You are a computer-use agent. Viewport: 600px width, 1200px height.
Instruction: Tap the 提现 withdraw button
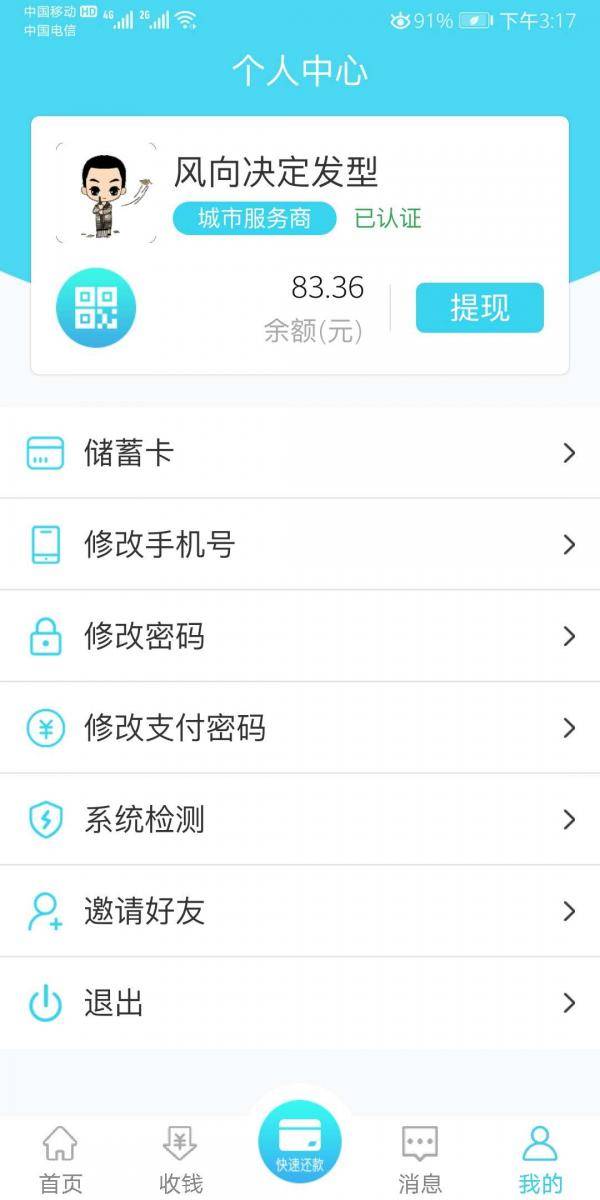[x=480, y=308]
